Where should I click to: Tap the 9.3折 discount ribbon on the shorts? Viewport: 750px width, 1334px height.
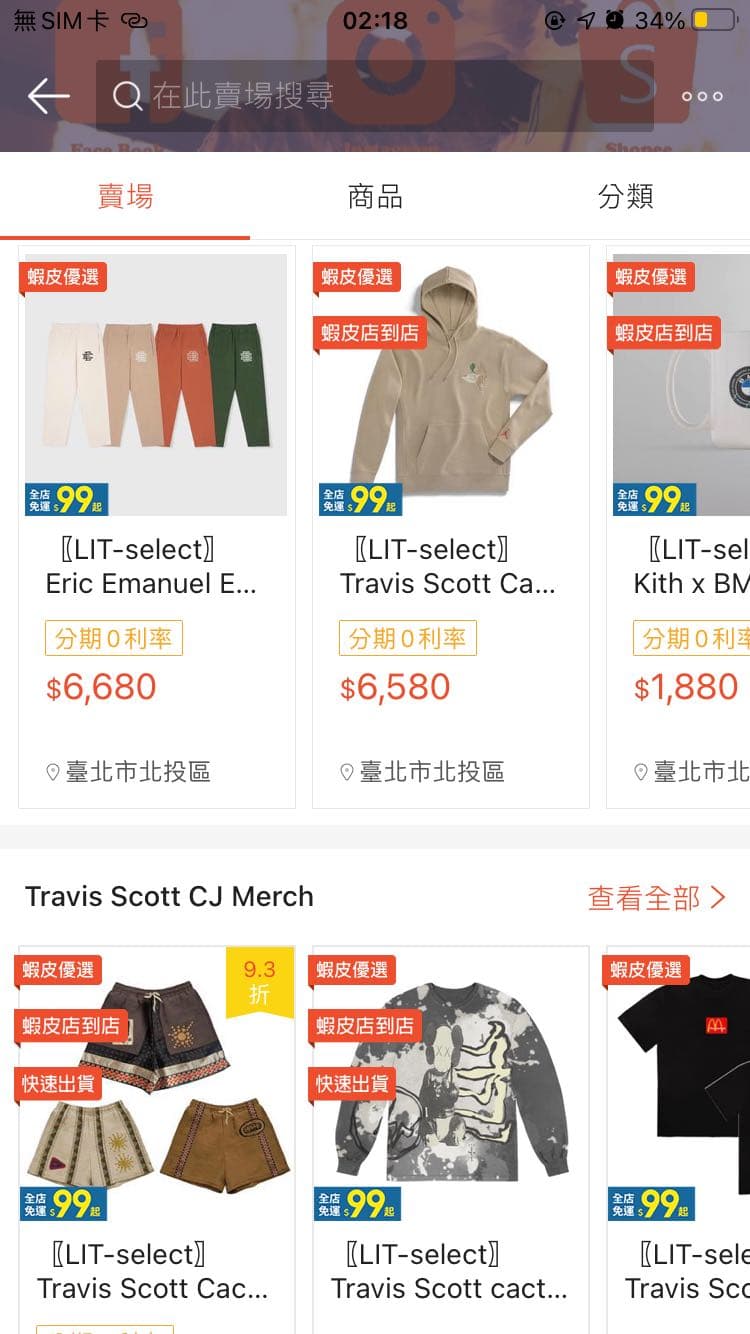pos(261,983)
